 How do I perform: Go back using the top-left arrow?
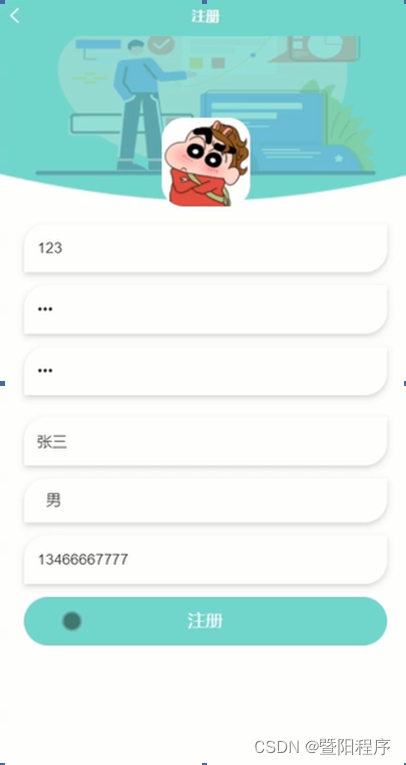pyautogui.click(x=15, y=16)
